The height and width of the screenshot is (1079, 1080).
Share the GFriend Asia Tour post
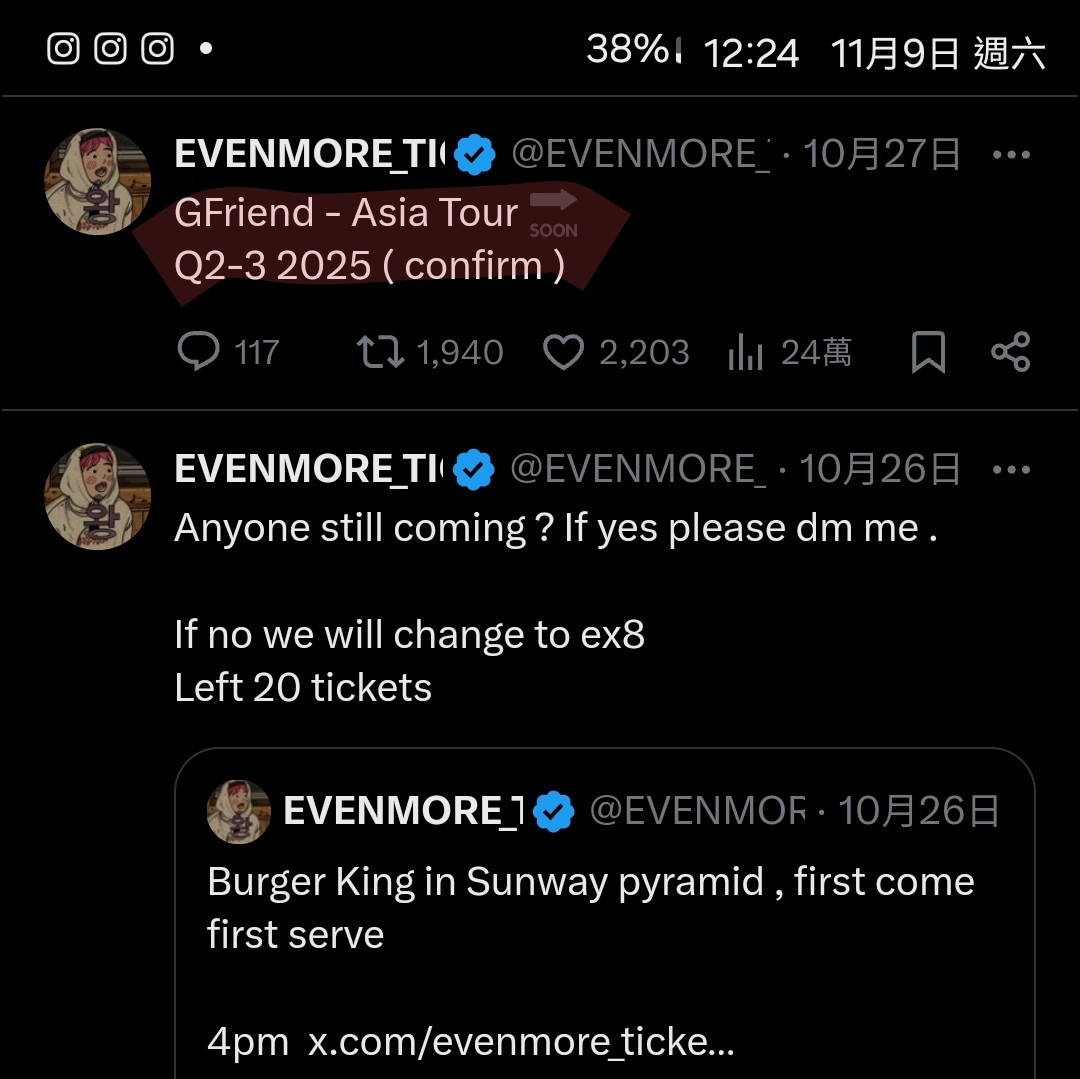coord(1010,352)
